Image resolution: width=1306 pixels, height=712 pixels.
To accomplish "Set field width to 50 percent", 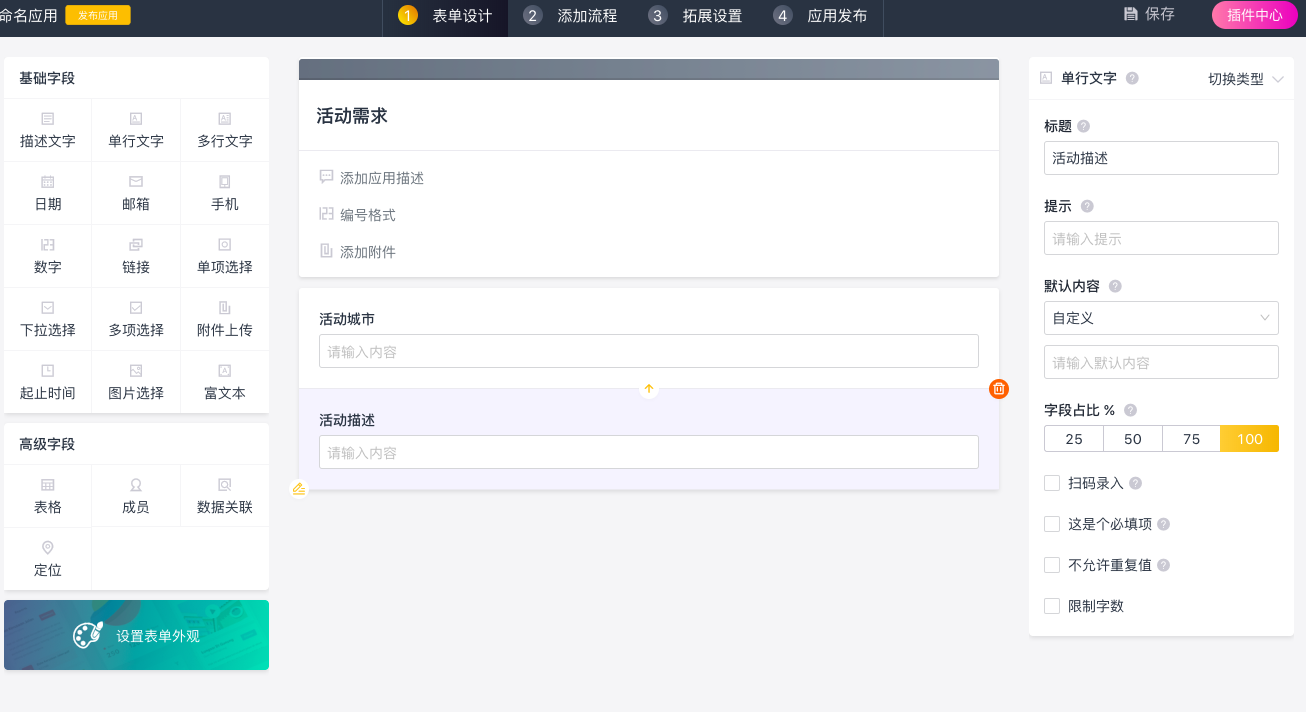I will point(1132,439).
